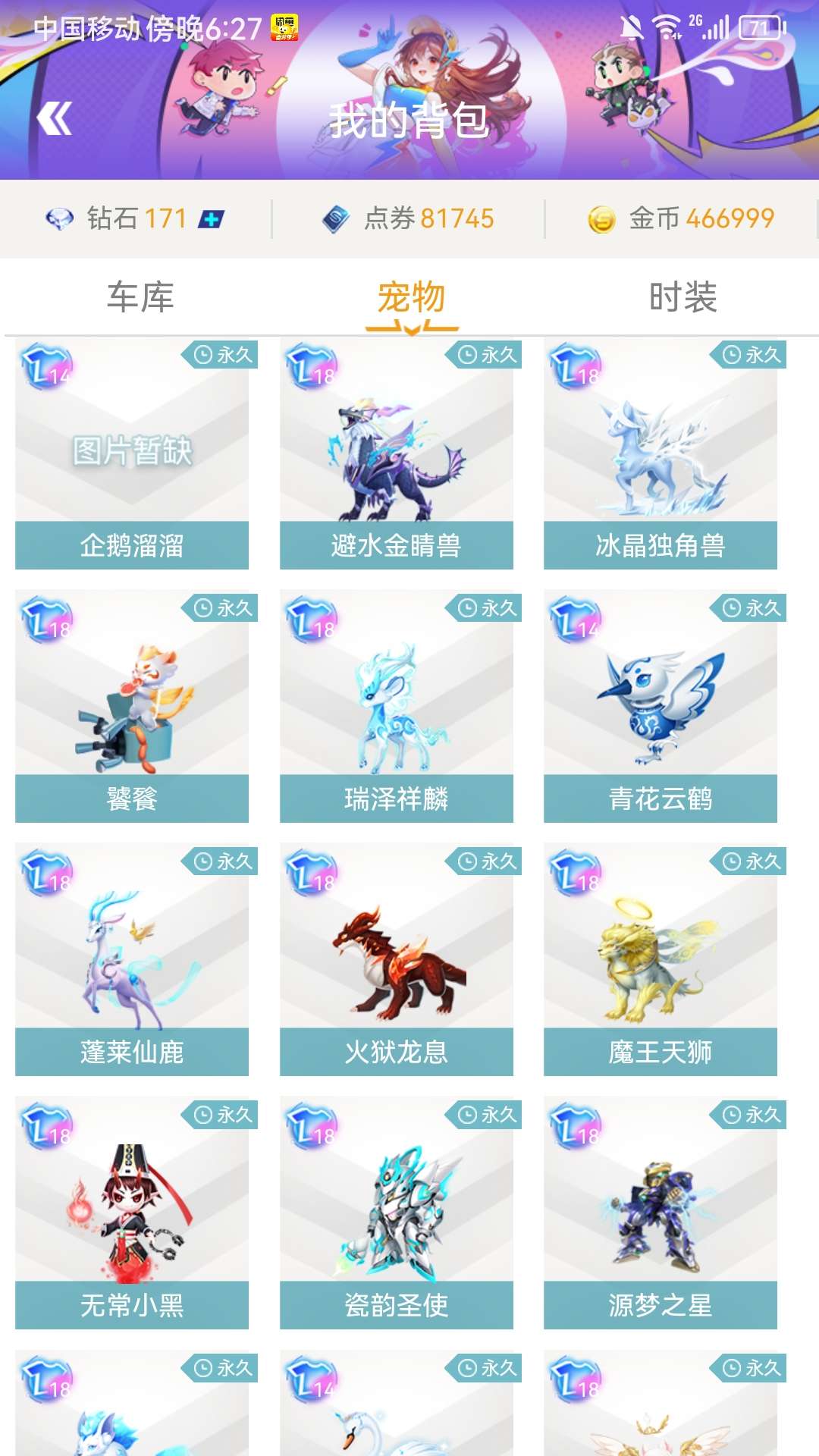Go back using the double-arrow icon
The height and width of the screenshot is (1456, 819).
coord(55,119)
